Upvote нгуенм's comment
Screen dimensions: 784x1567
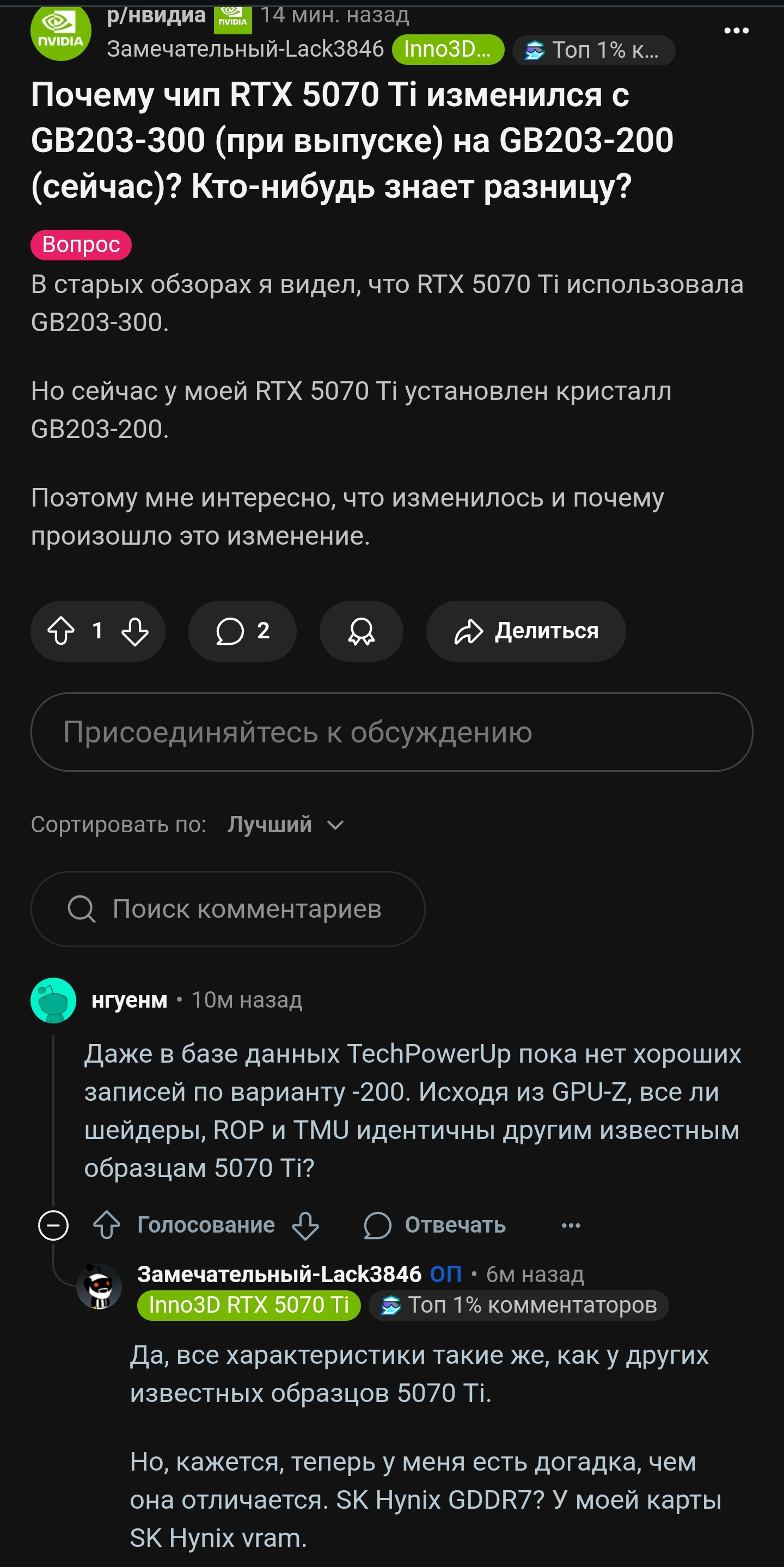pos(107,1225)
